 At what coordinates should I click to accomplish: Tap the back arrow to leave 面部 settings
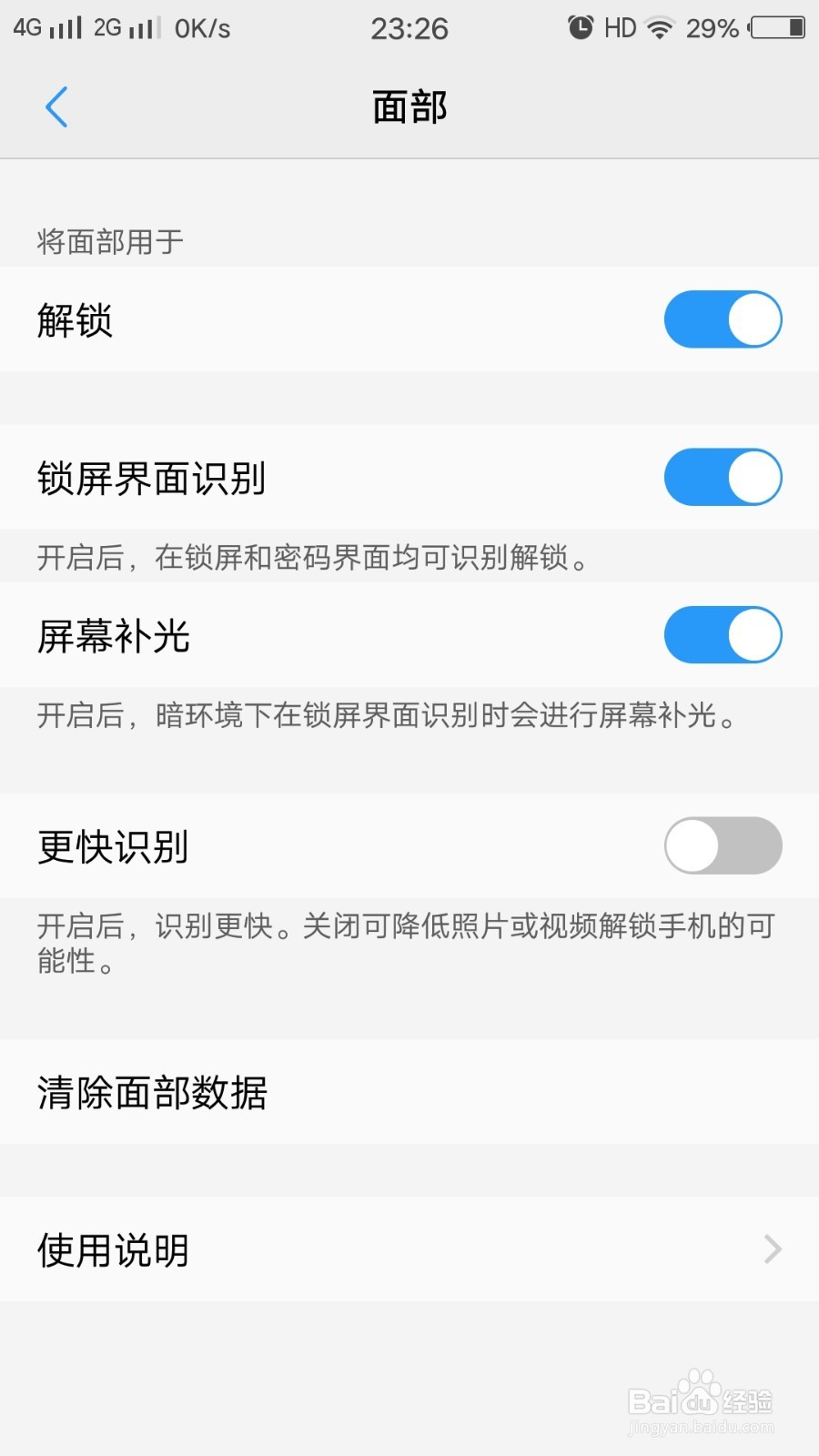[x=56, y=106]
